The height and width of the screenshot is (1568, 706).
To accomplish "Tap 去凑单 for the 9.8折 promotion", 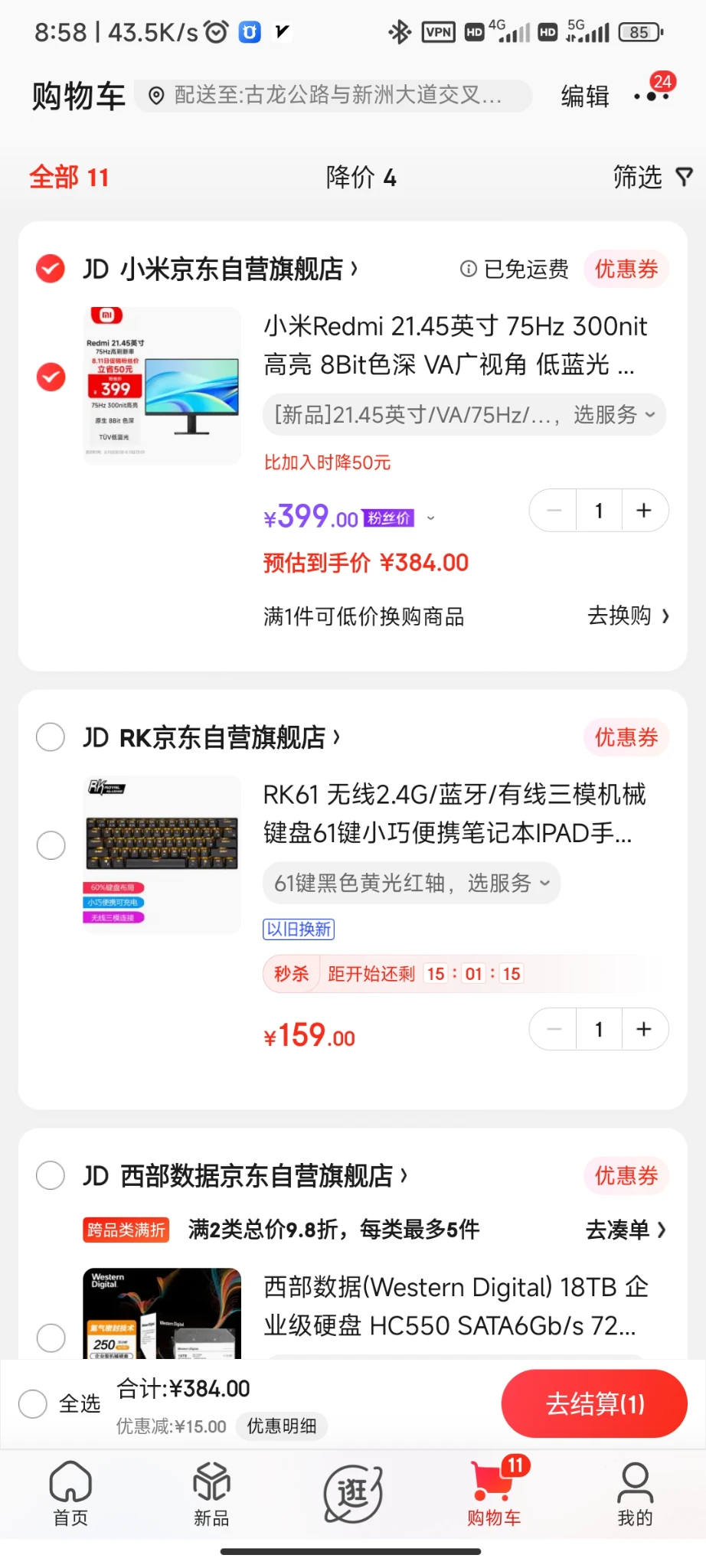I will [625, 1230].
